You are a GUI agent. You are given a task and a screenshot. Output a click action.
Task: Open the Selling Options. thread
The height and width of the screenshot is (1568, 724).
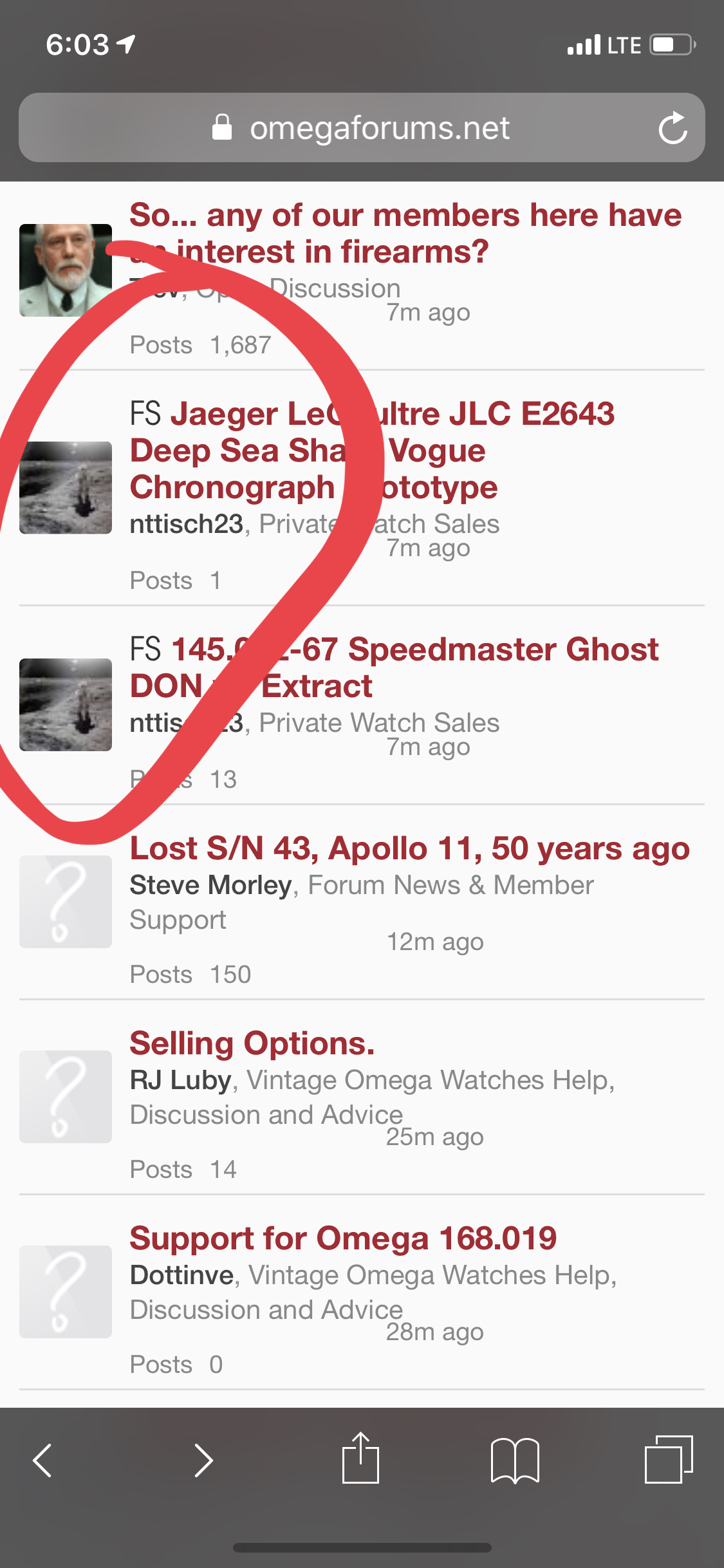[x=252, y=1043]
